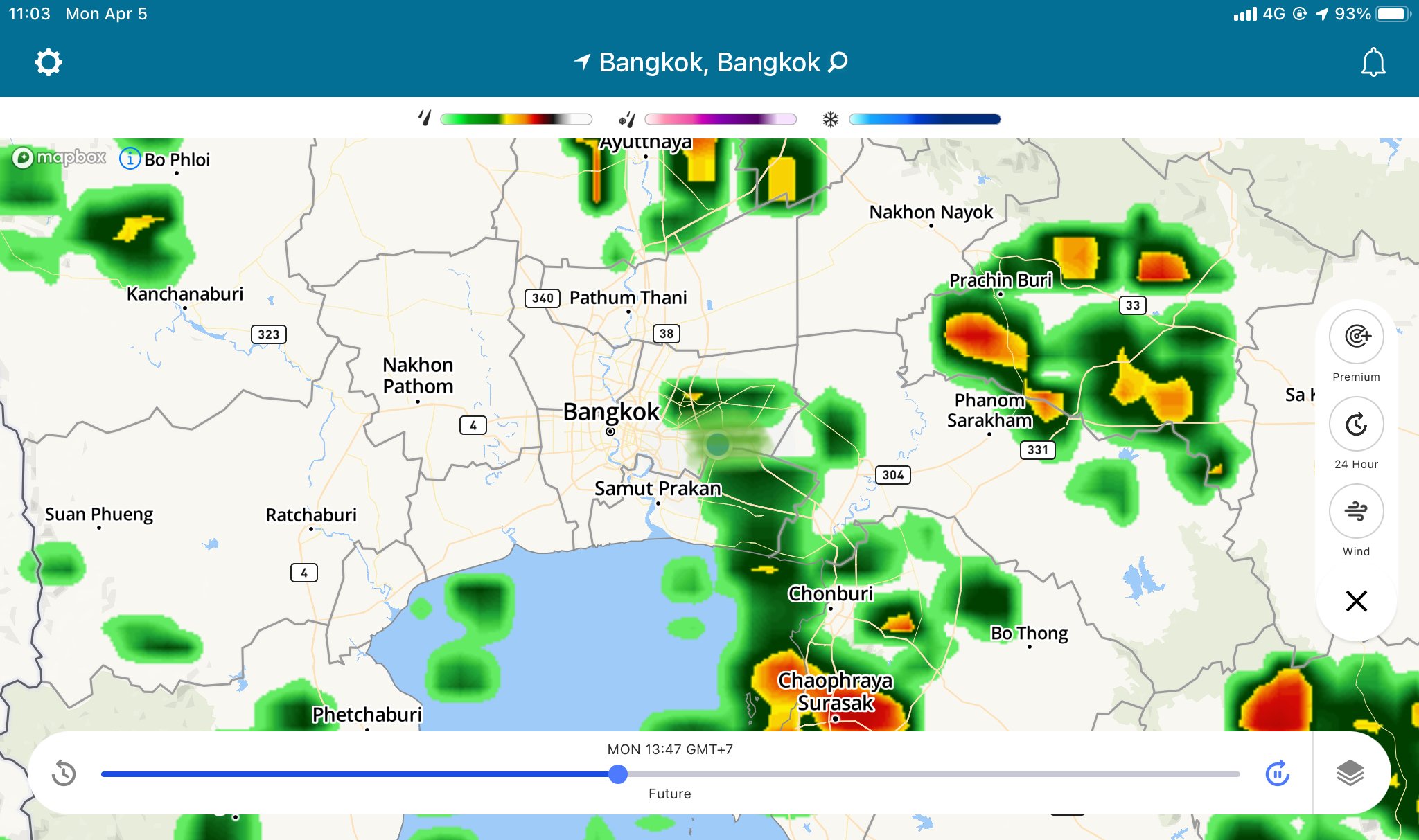
Task: Open the settings gear
Action: point(49,62)
